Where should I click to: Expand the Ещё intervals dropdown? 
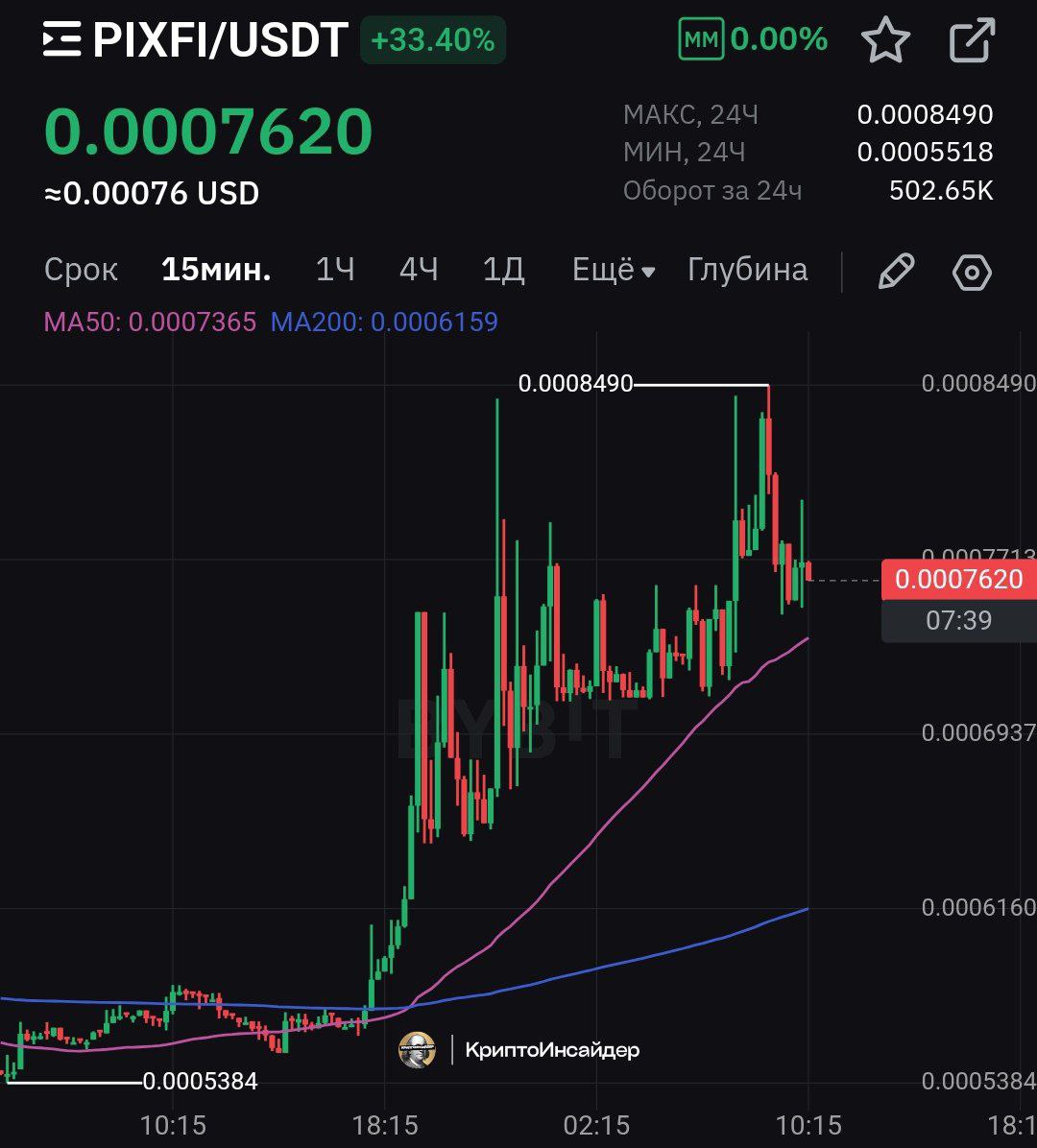click(614, 271)
